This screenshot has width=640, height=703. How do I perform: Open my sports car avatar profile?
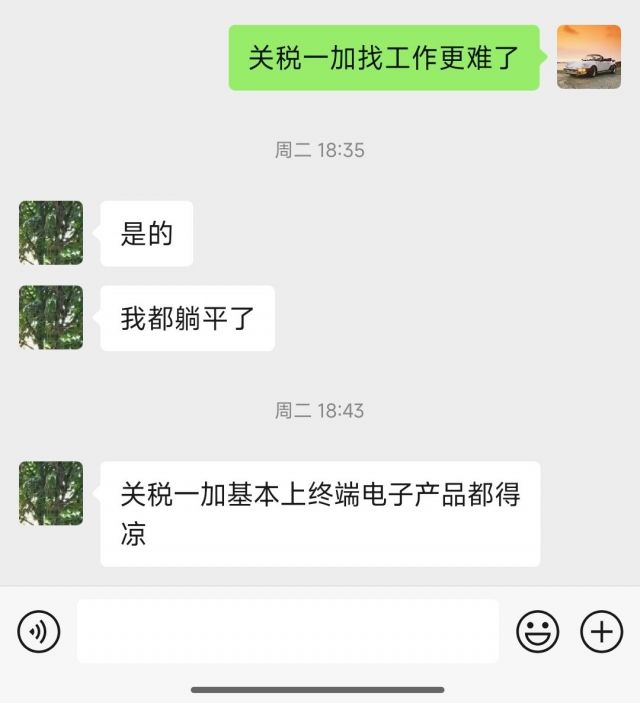click(588, 57)
